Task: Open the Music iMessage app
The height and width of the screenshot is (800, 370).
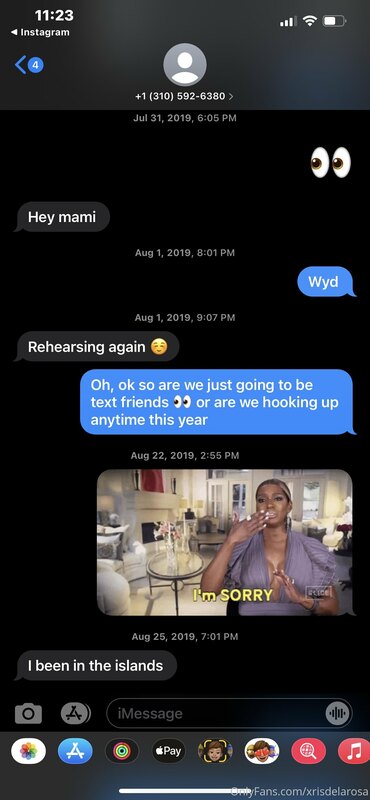Action: click(354, 751)
